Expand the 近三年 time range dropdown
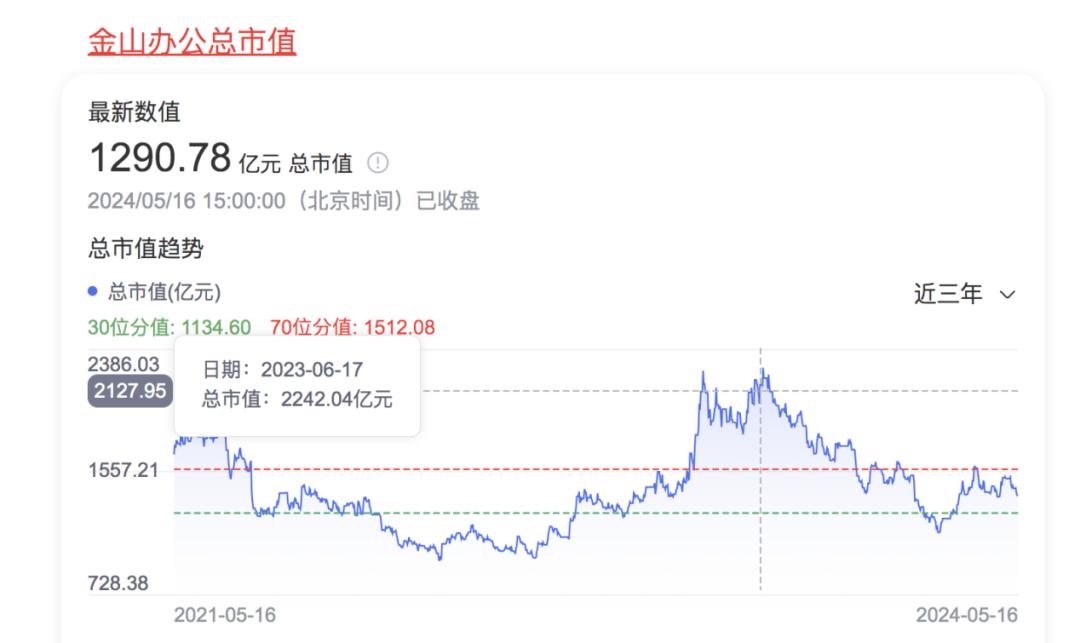The image size is (1080, 643). [964, 294]
